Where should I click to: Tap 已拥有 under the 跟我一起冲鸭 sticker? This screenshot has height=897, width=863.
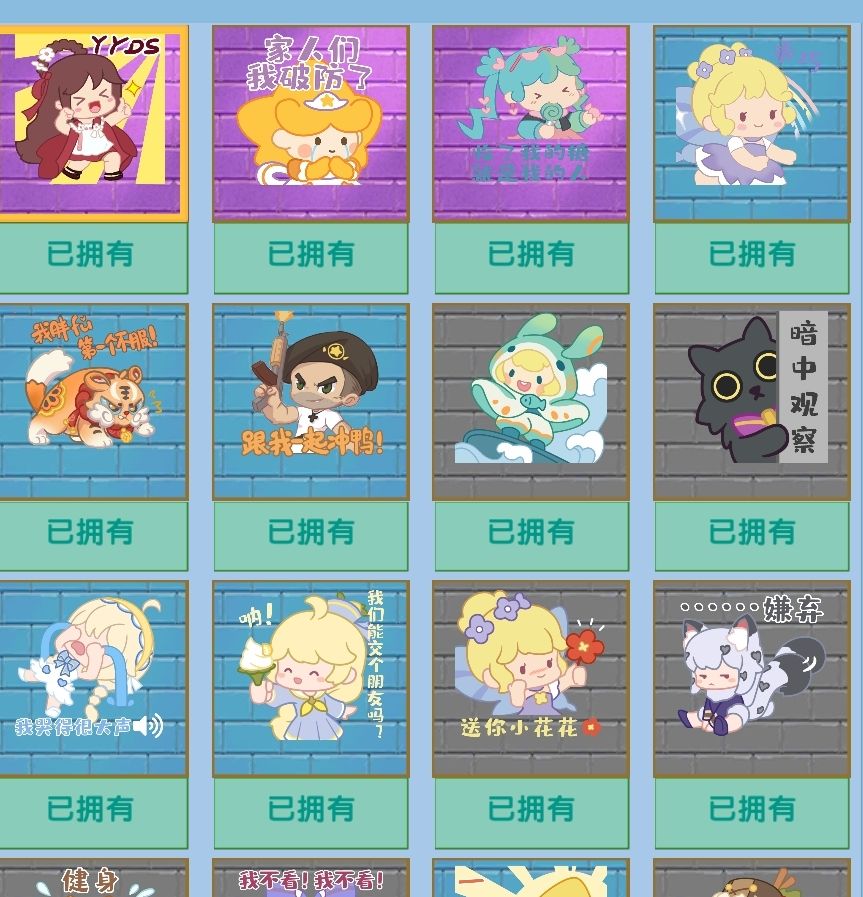pos(311,534)
